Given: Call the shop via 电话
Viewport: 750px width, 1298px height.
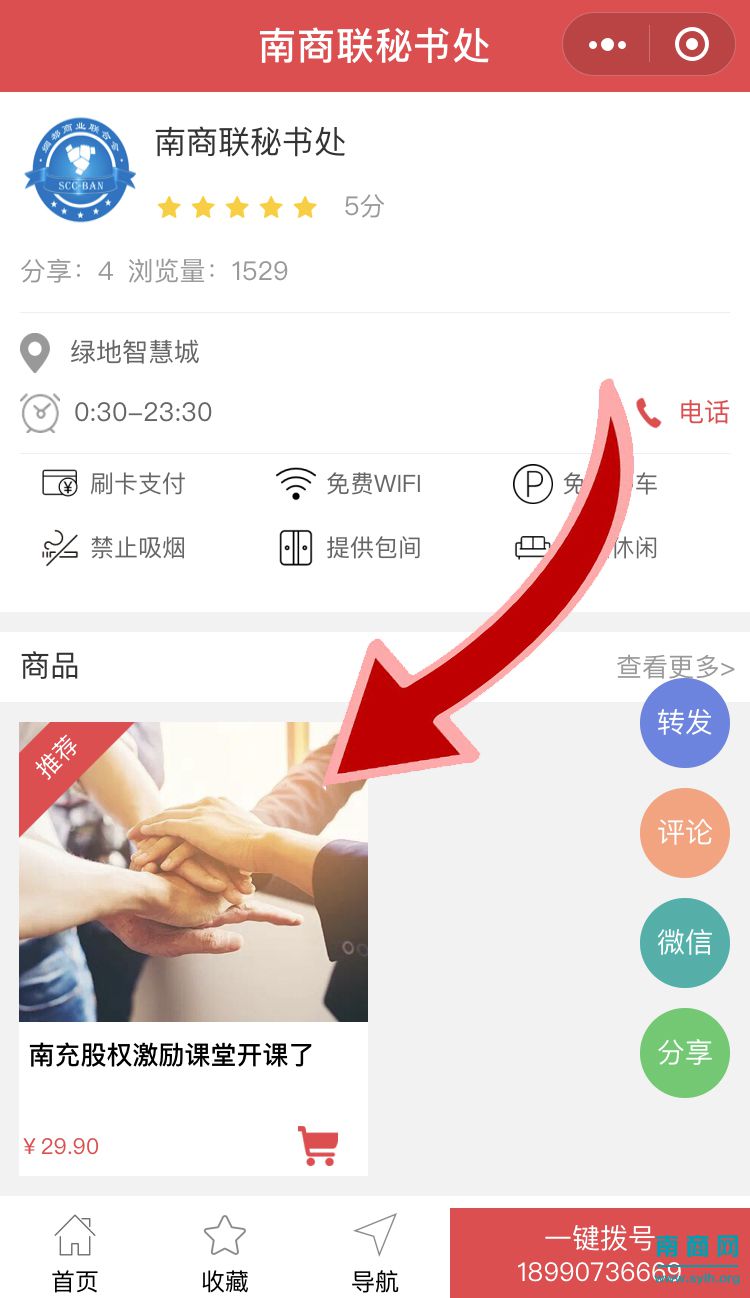Looking at the screenshot, I should pyautogui.click(x=684, y=412).
